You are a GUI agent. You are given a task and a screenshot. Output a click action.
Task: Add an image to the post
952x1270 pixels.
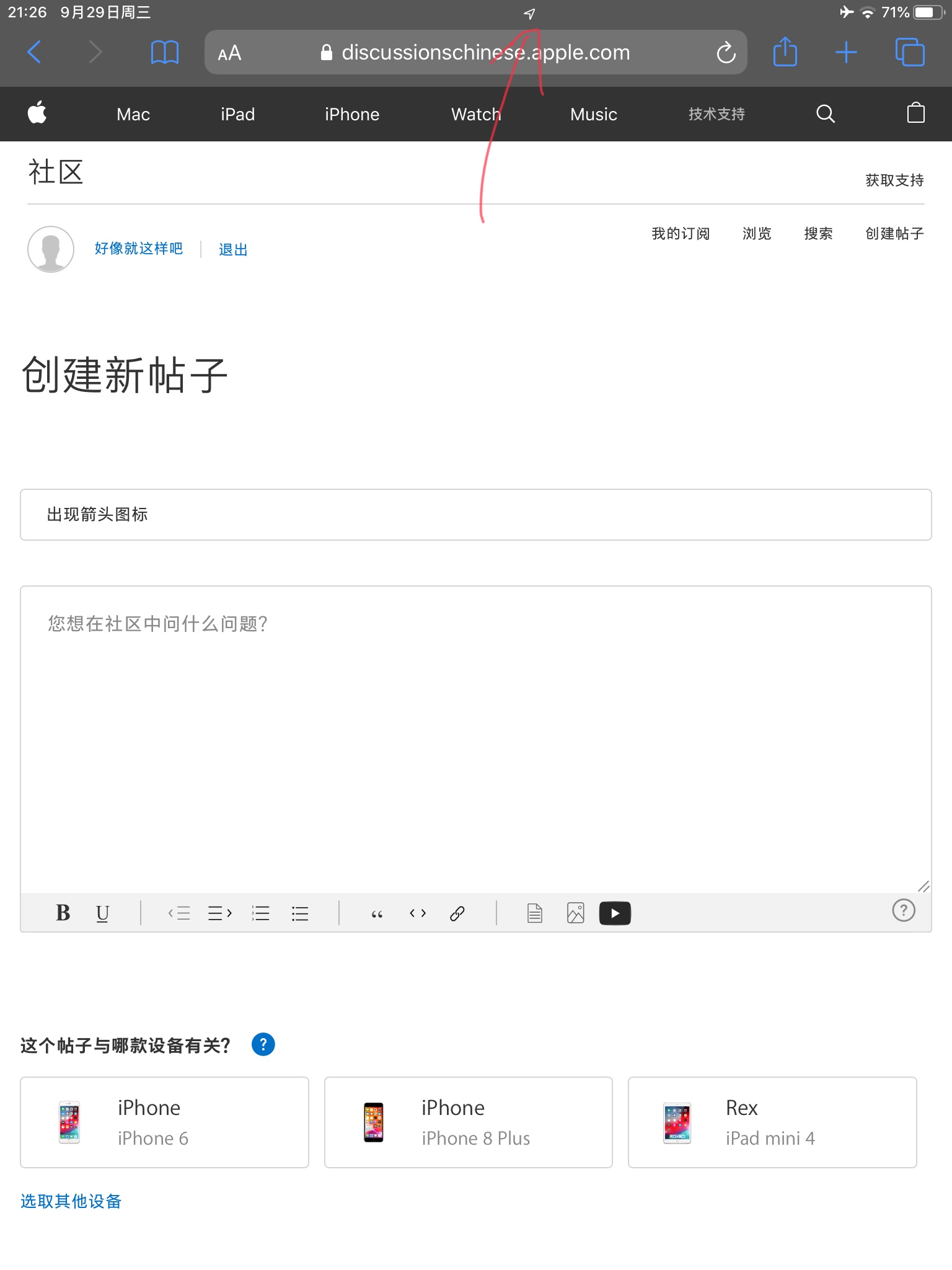575,913
